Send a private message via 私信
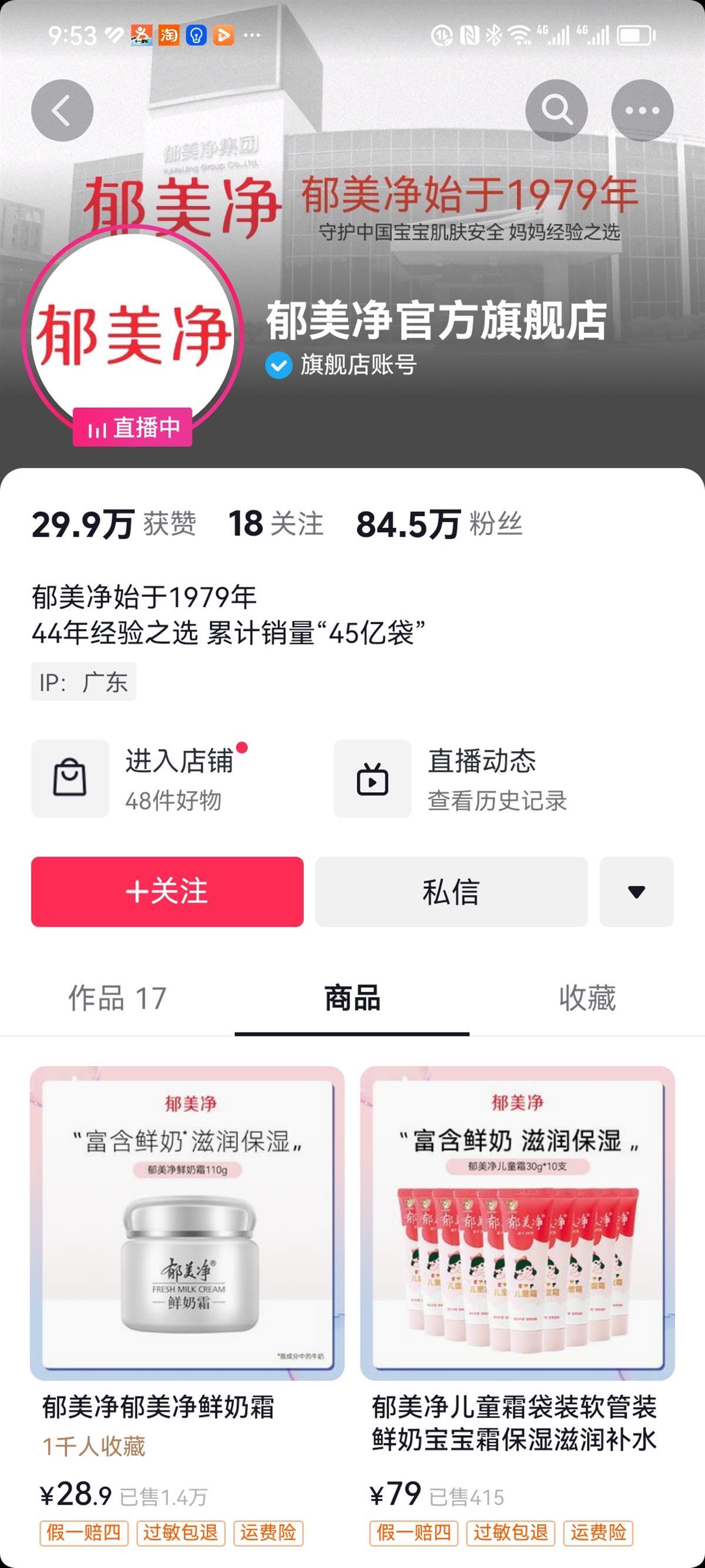The width and height of the screenshot is (705, 1568). [451, 891]
